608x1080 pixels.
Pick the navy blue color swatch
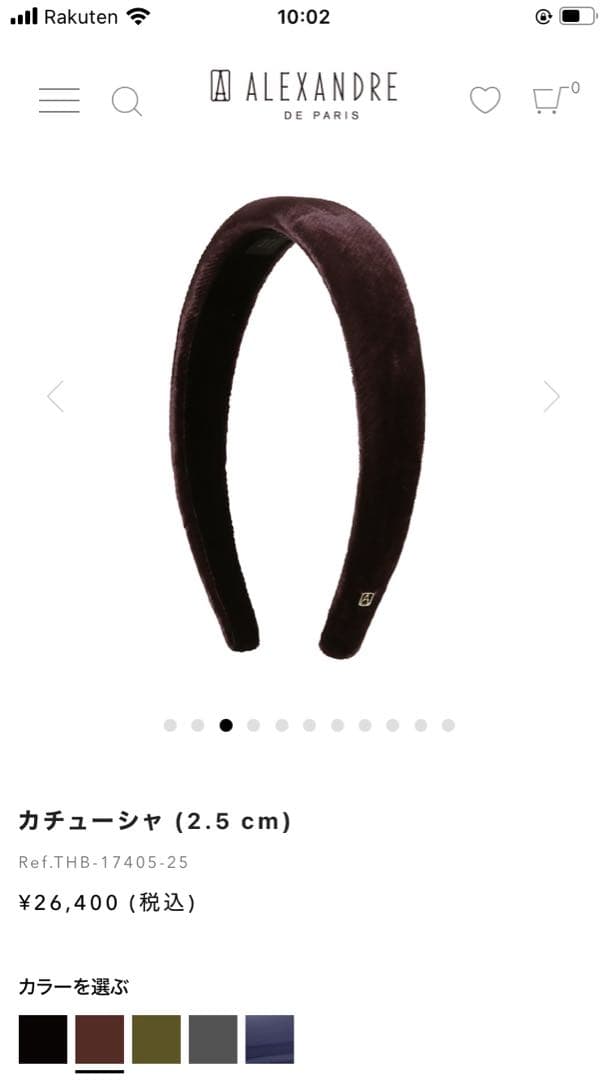point(270,1039)
